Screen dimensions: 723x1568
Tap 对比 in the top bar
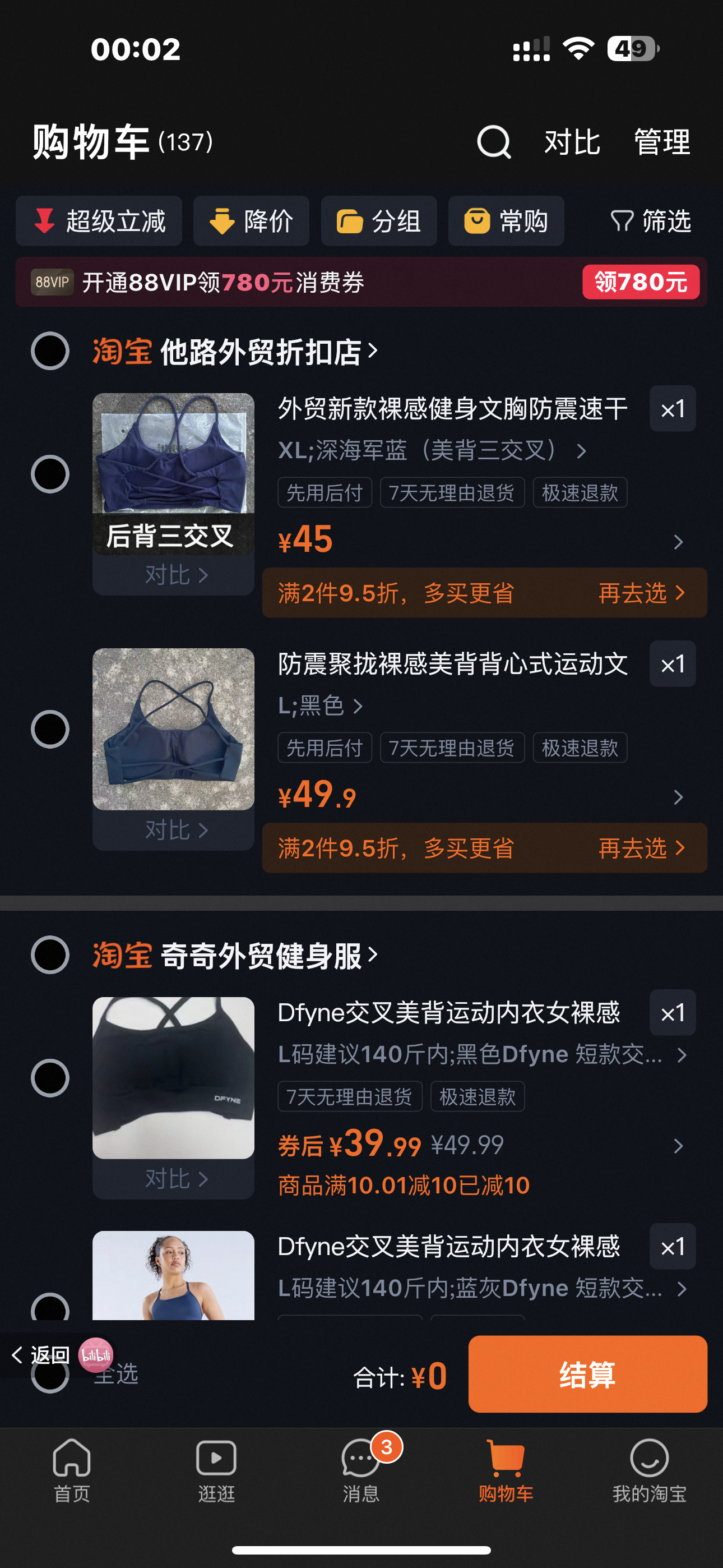click(572, 142)
